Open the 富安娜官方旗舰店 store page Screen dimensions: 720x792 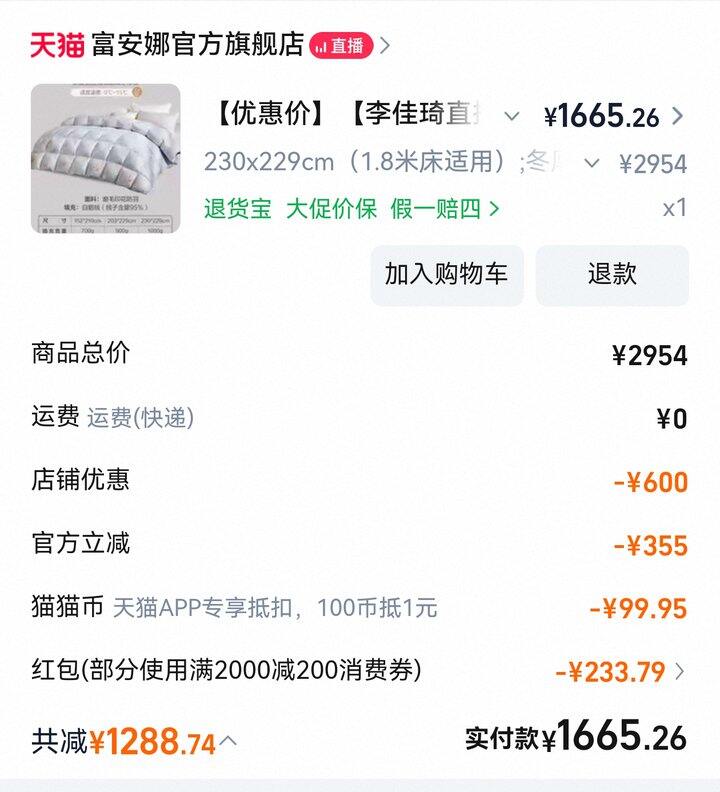[x=197, y=45]
